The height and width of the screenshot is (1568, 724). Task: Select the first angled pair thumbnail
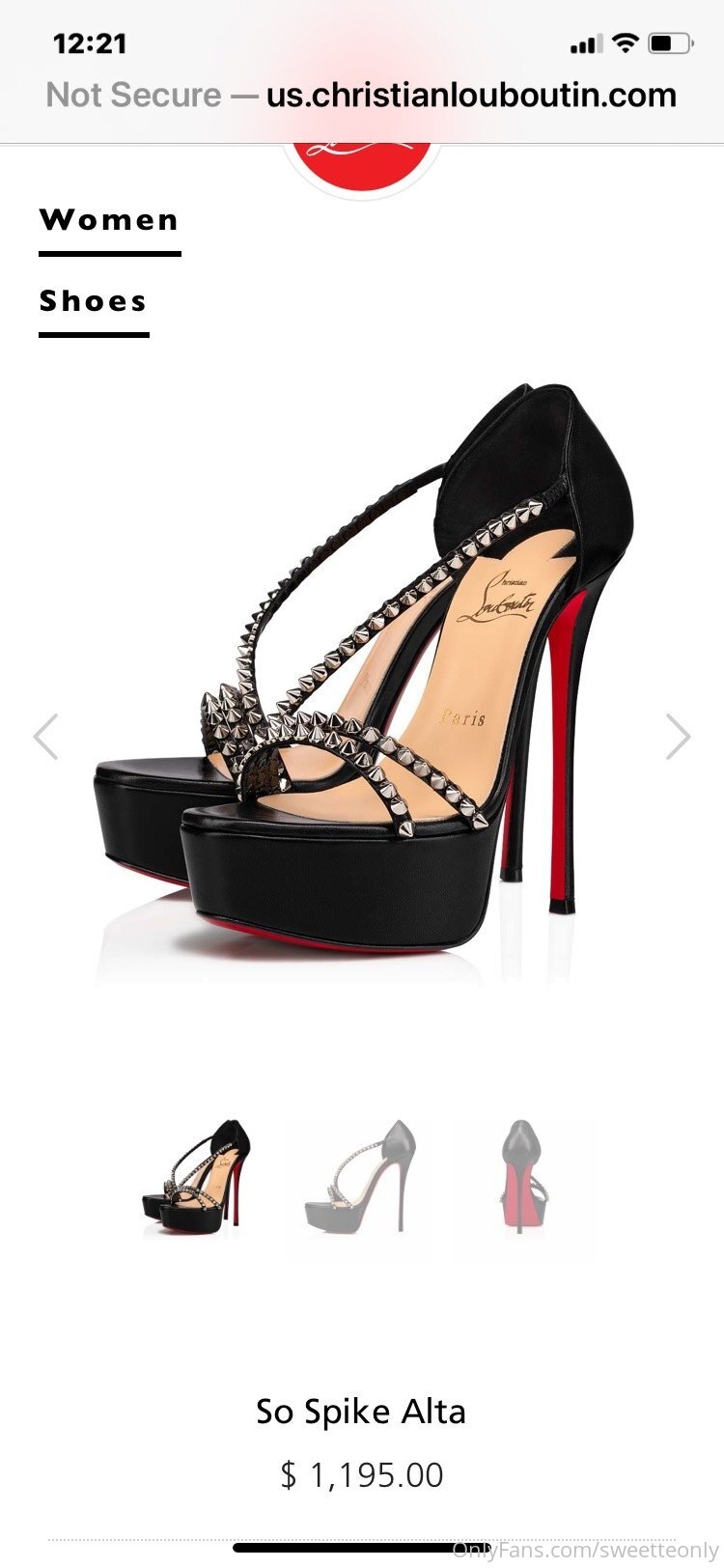click(197, 1177)
